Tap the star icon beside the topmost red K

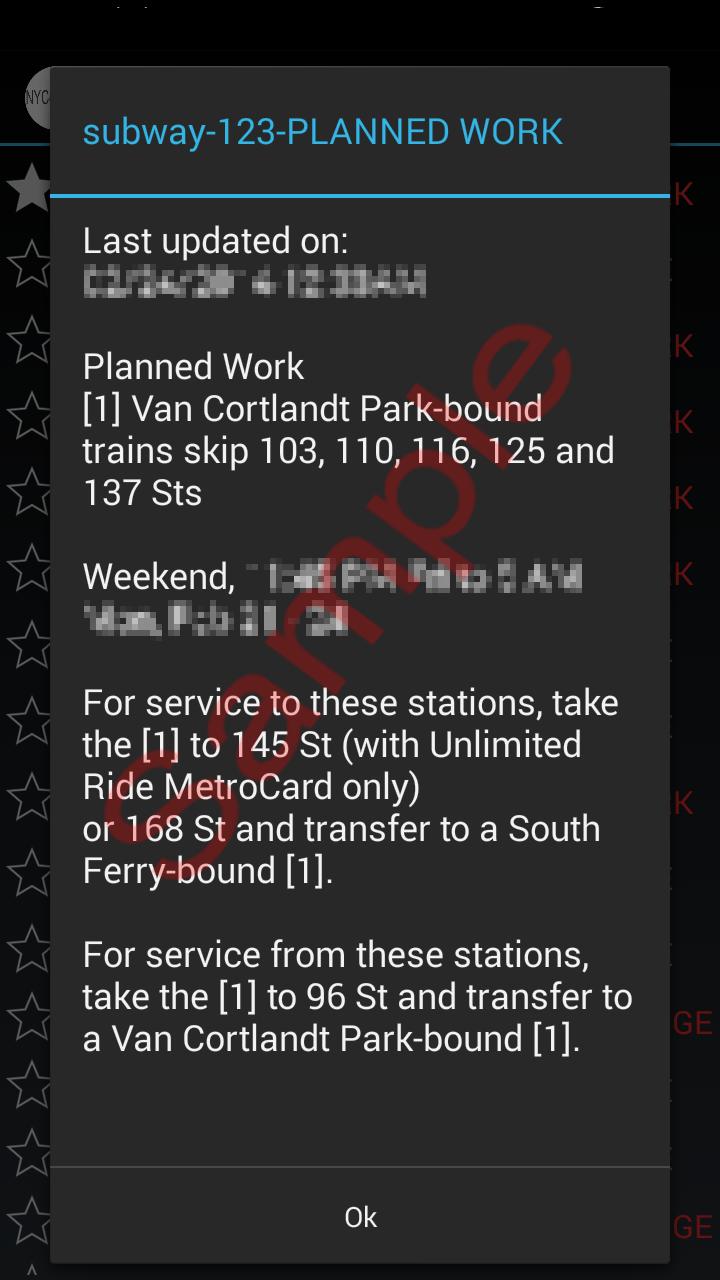pyautogui.click(x=30, y=190)
